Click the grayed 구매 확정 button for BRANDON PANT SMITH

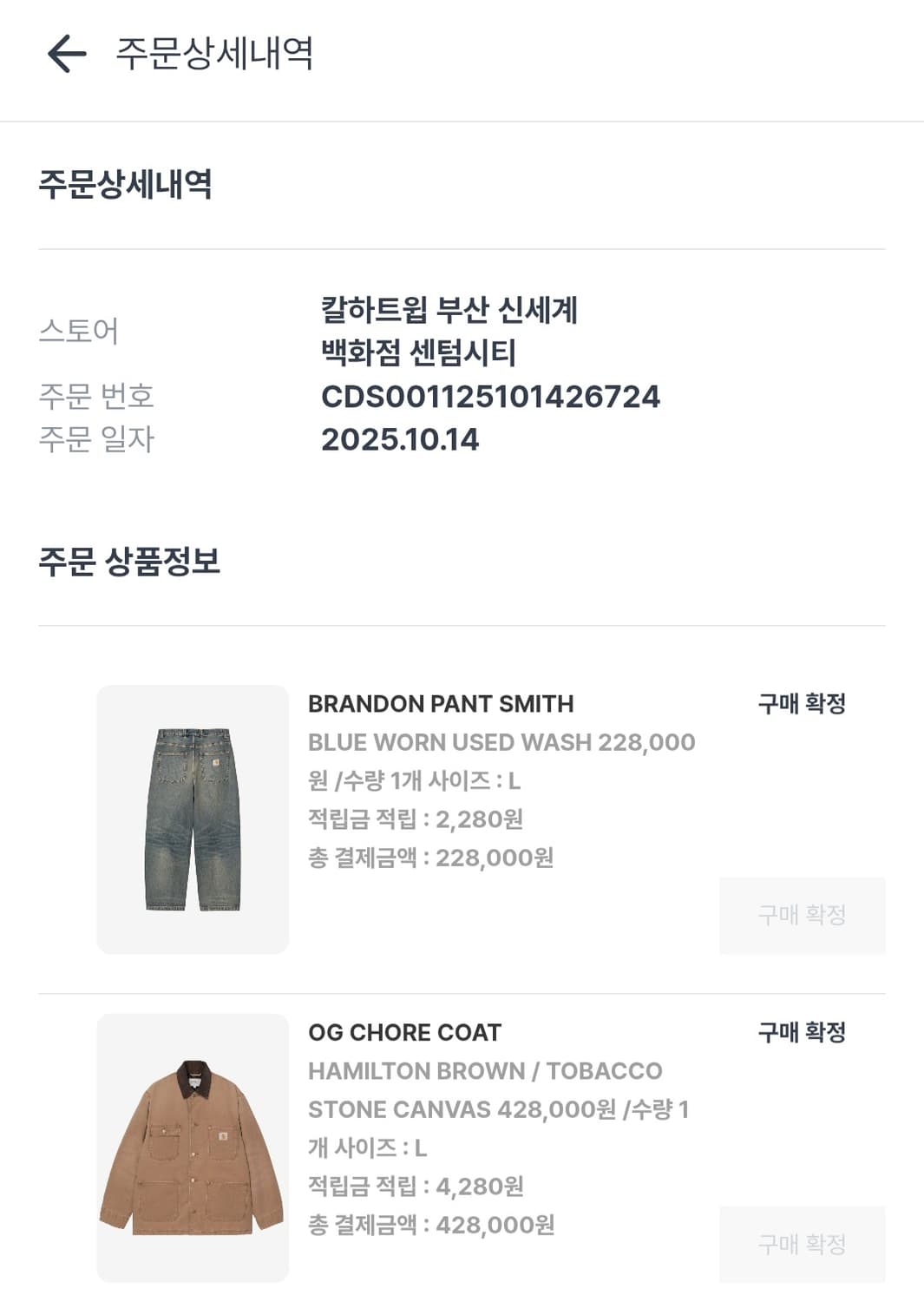(x=803, y=916)
